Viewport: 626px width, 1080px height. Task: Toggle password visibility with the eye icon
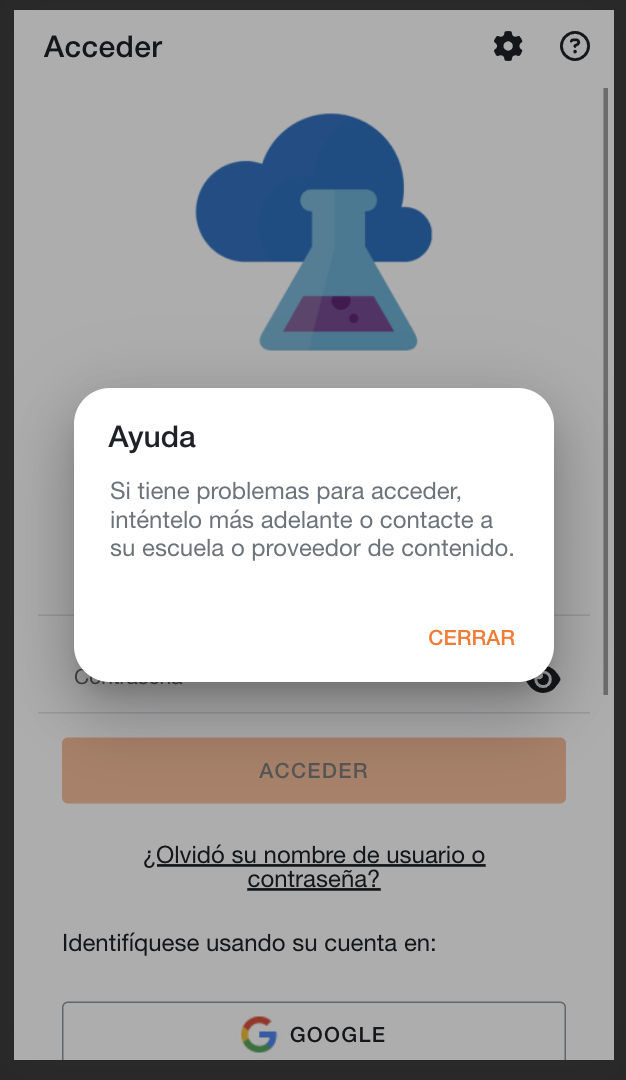(x=543, y=680)
